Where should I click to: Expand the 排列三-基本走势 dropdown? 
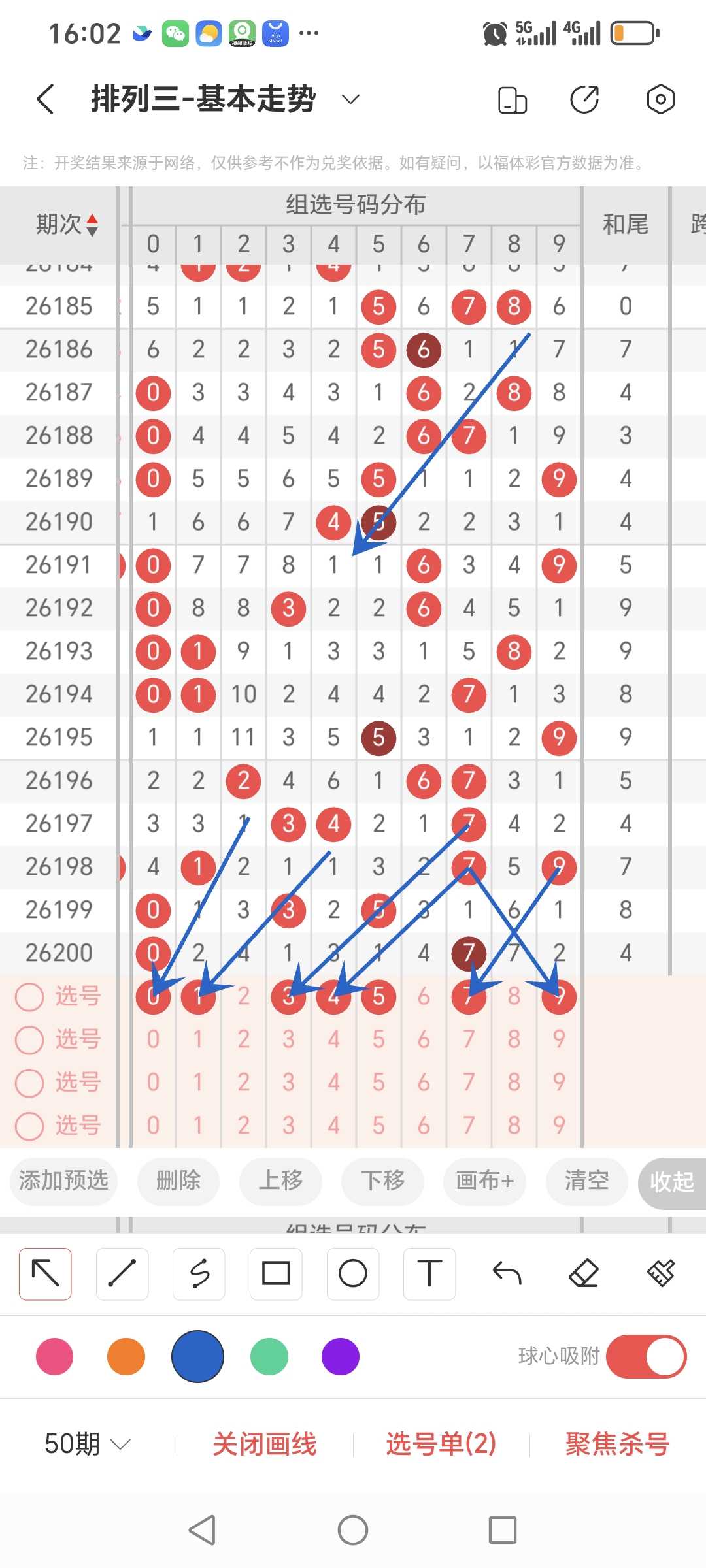pyautogui.click(x=351, y=99)
